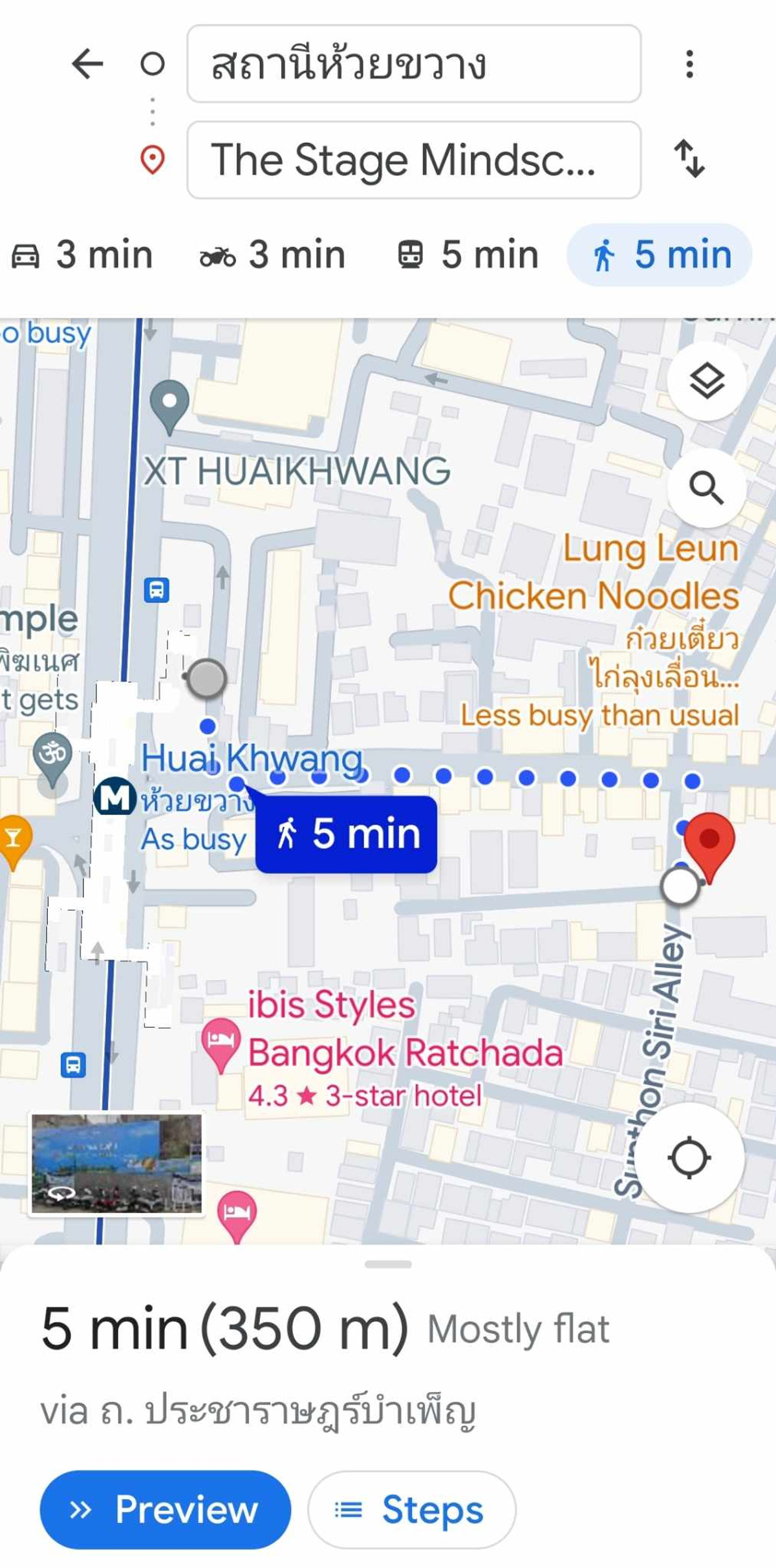Viewport: 776px width, 1568px height.
Task: Search along the route
Action: click(706, 488)
